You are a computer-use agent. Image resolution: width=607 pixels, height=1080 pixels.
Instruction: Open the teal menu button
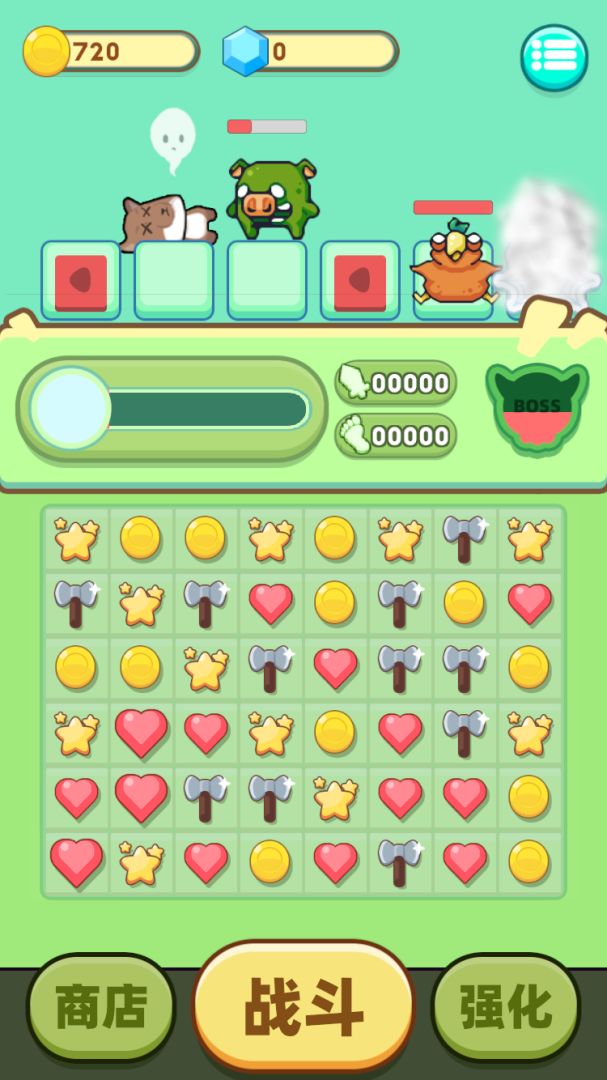point(554,57)
